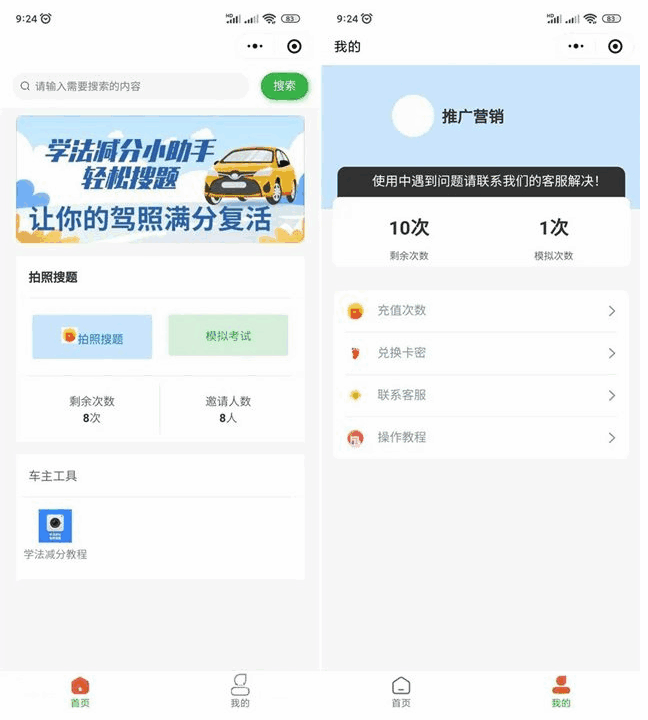Open the 学法减分教程 tool
This screenshot has width=648, height=720.
coord(55,534)
